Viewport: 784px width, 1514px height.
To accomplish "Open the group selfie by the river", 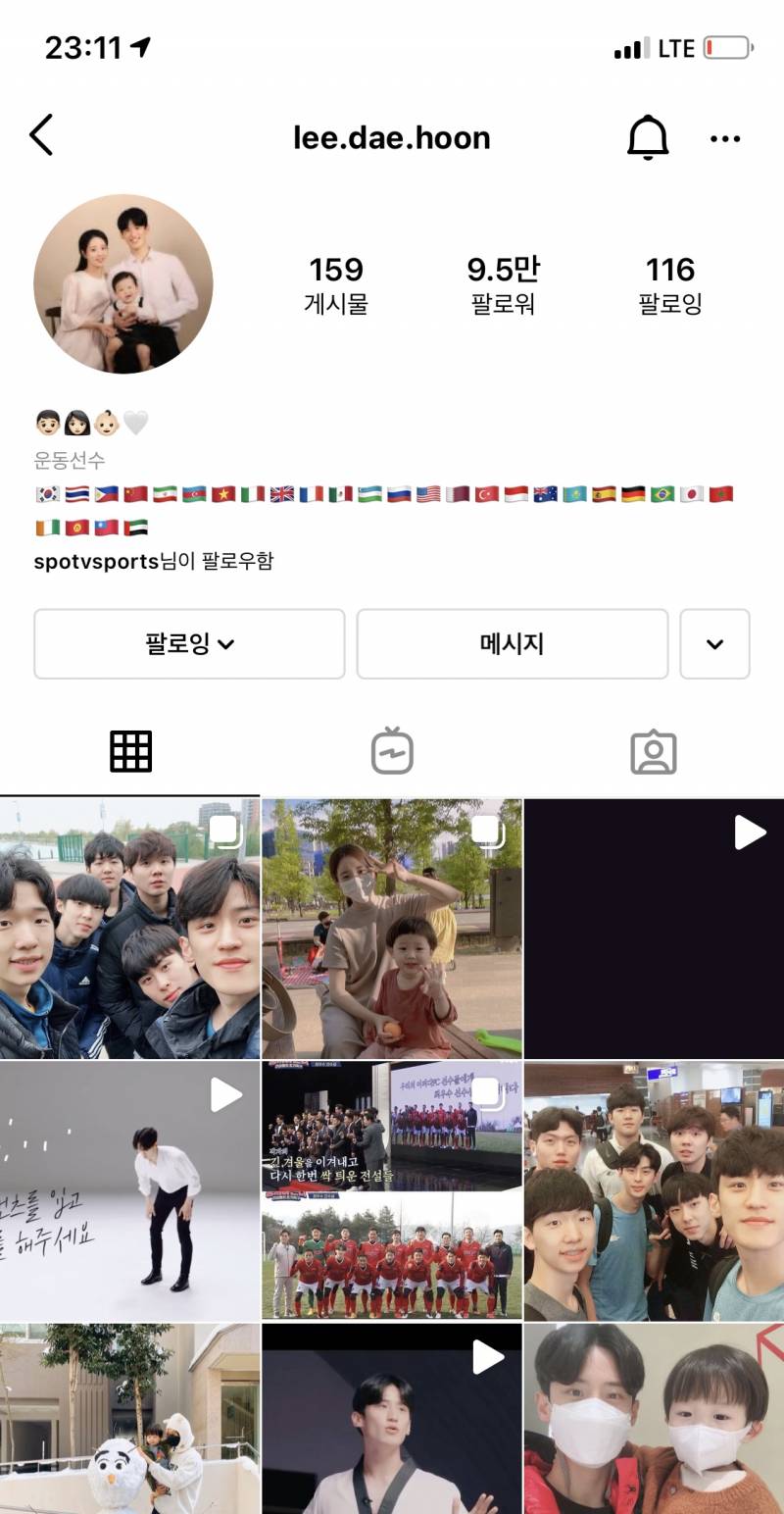I will click(x=129, y=929).
